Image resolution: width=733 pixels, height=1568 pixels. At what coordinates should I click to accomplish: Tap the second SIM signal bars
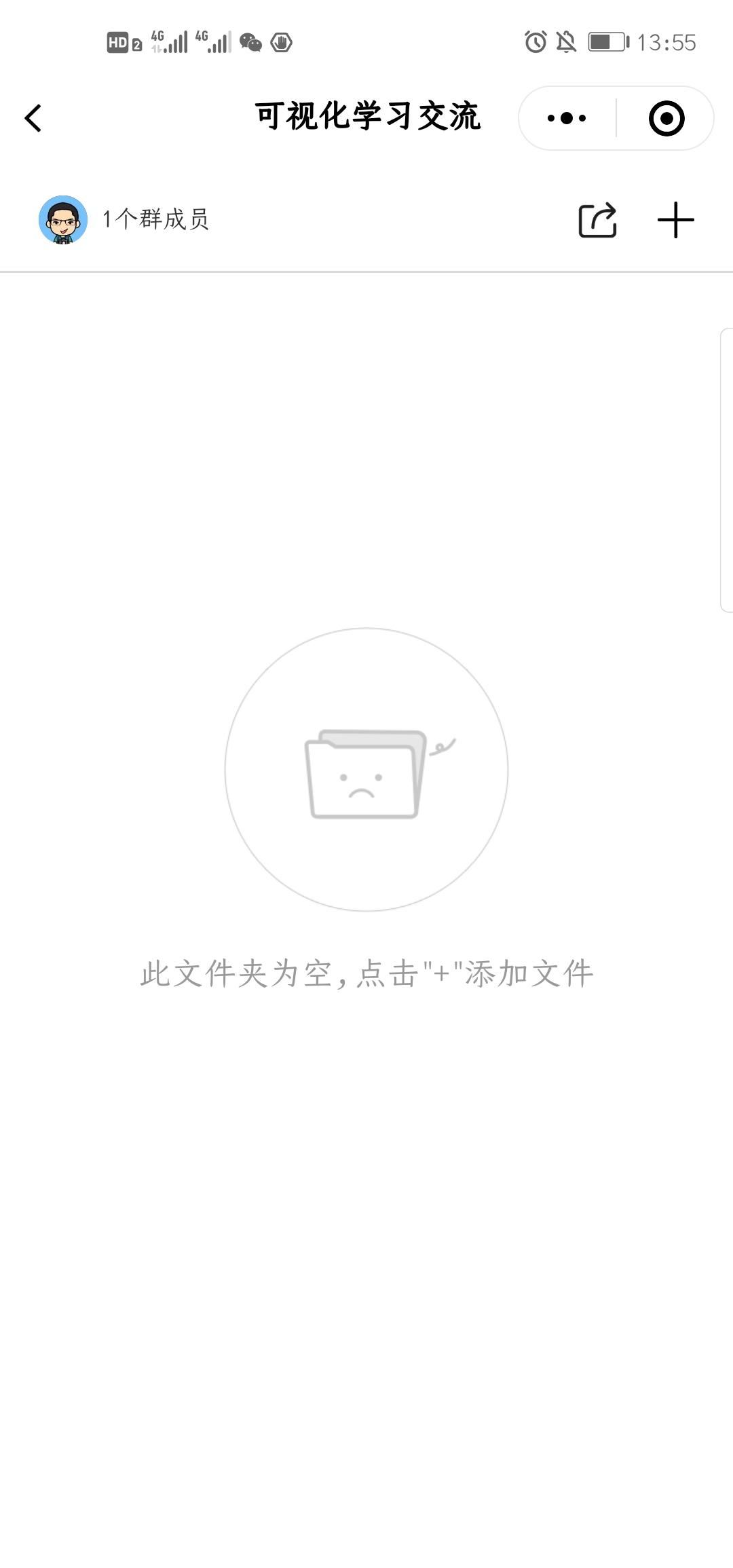point(212,41)
